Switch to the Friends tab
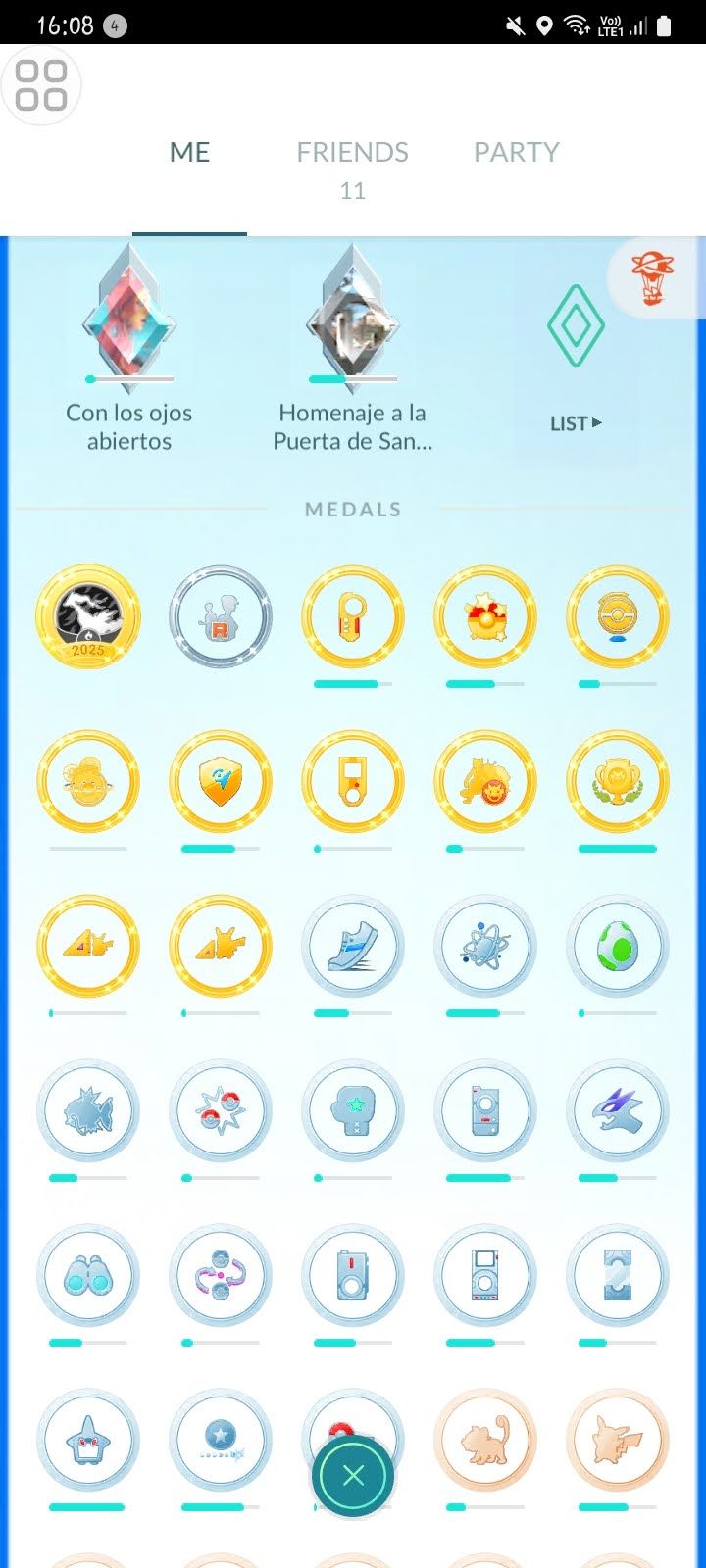Image resolution: width=706 pixels, height=1568 pixels. click(352, 153)
